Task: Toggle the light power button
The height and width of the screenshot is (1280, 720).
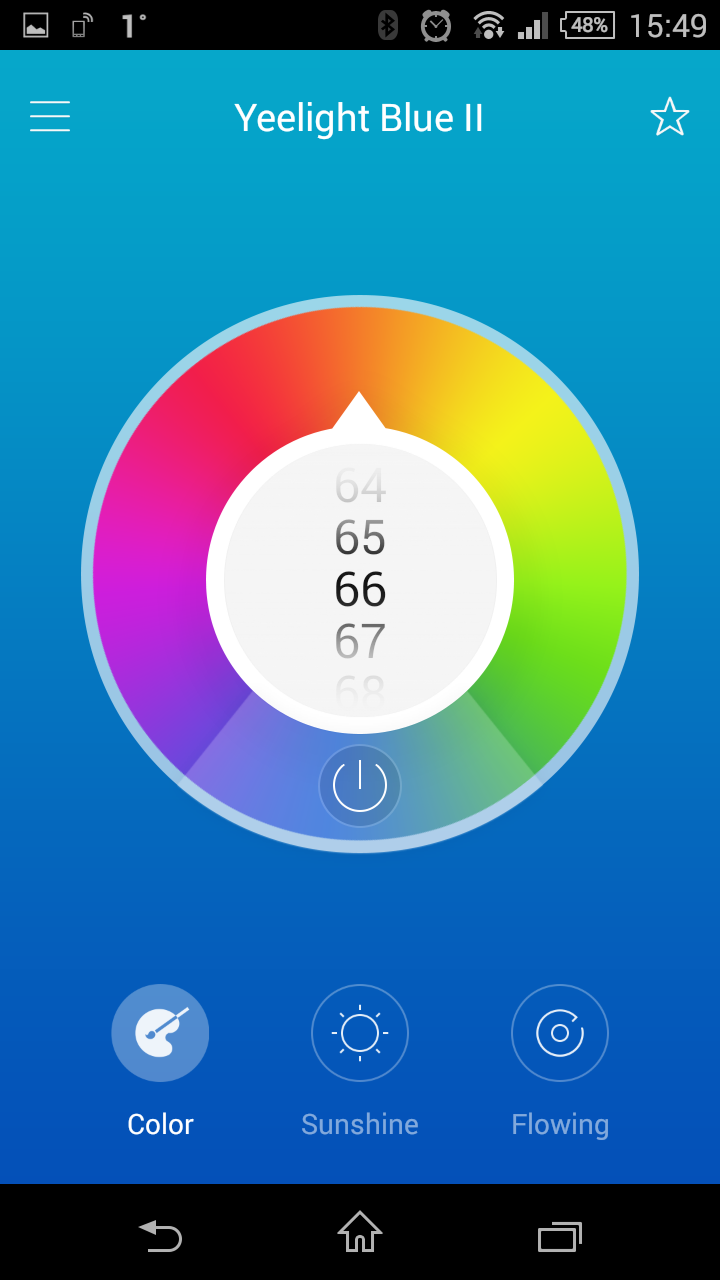Action: (360, 786)
